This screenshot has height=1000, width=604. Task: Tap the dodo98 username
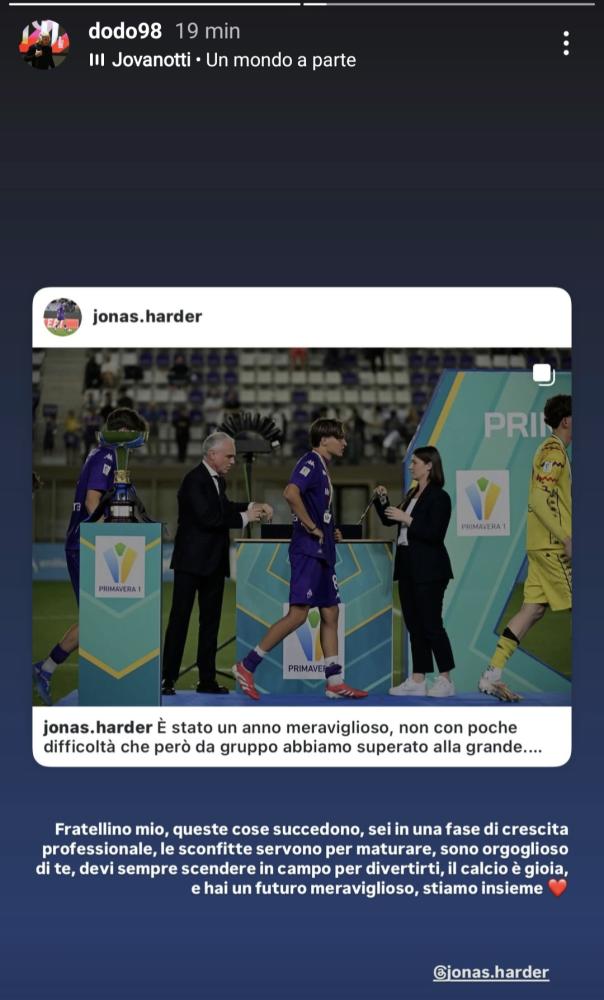pyautogui.click(x=125, y=31)
